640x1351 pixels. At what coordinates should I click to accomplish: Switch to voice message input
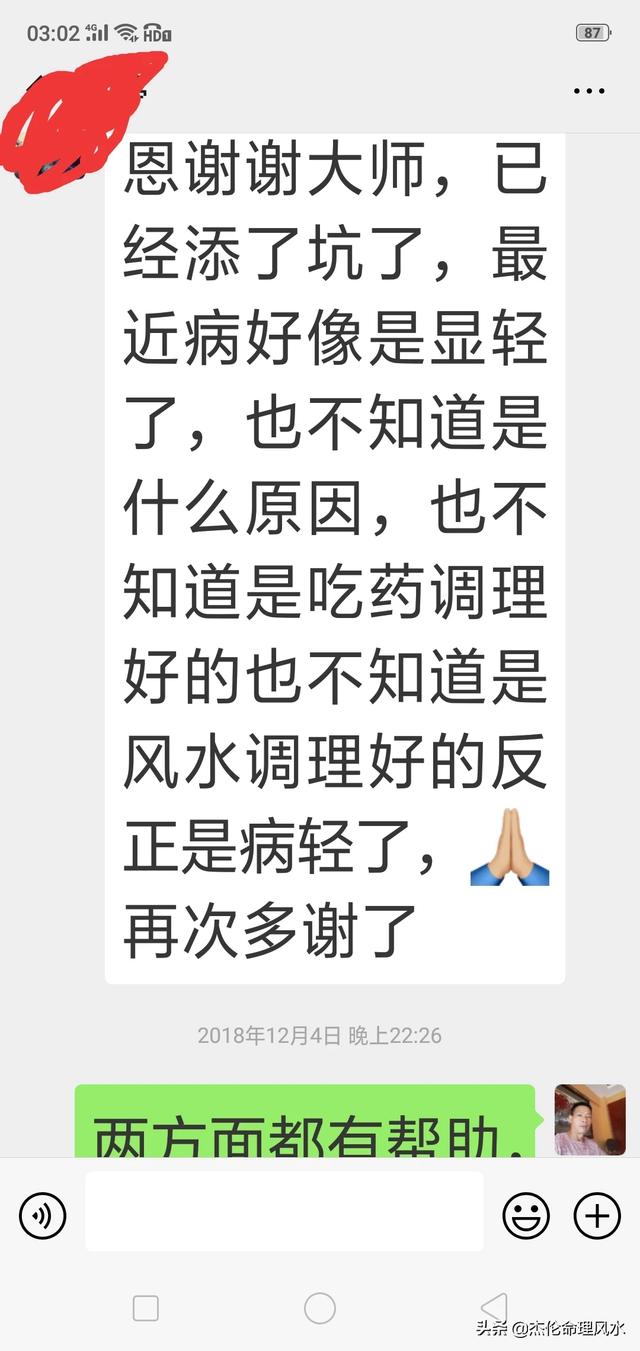coord(42,1216)
